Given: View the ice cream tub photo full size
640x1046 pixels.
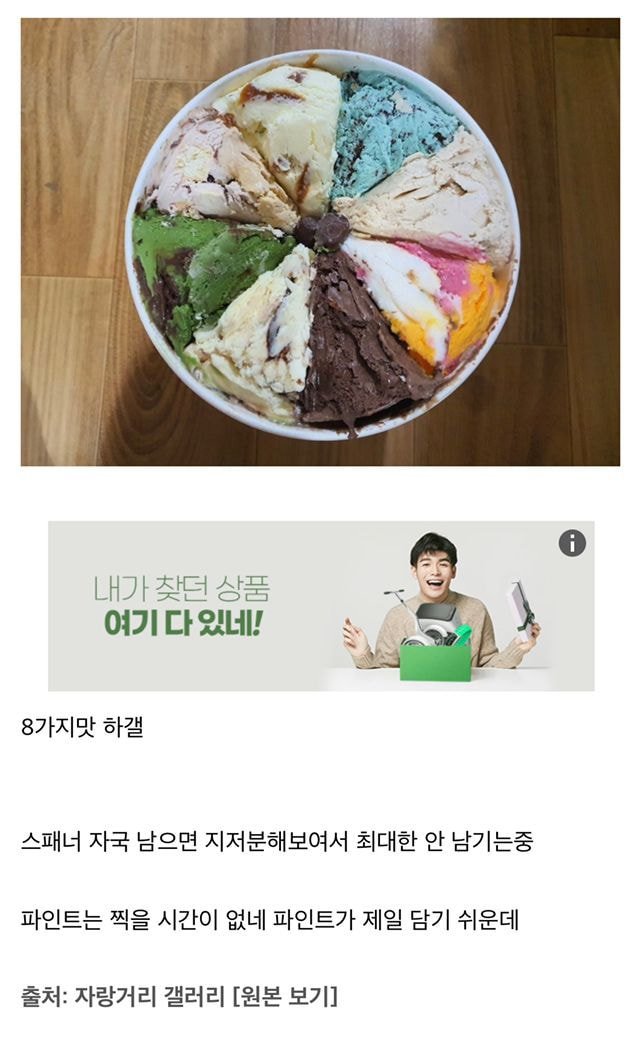Looking at the screenshot, I should (320, 240).
